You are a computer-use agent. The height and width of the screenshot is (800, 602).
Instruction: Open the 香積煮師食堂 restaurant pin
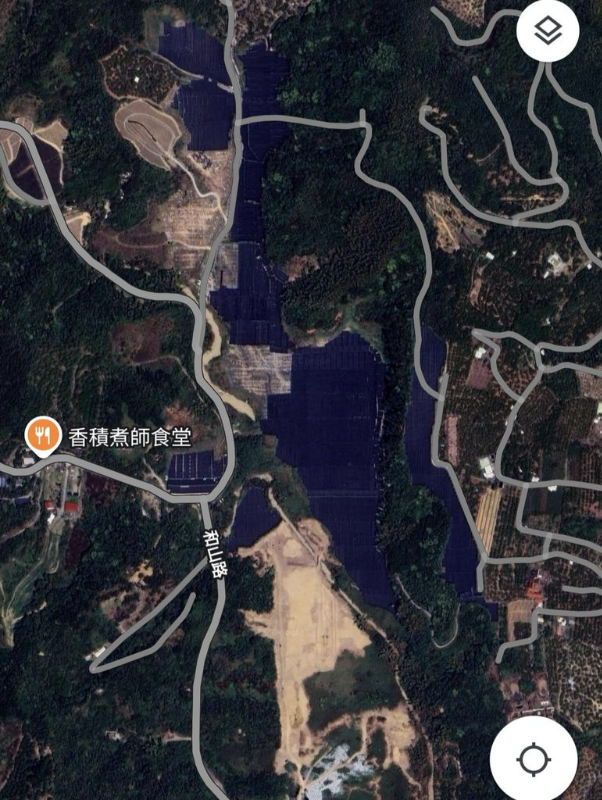pyautogui.click(x=41, y=435)
